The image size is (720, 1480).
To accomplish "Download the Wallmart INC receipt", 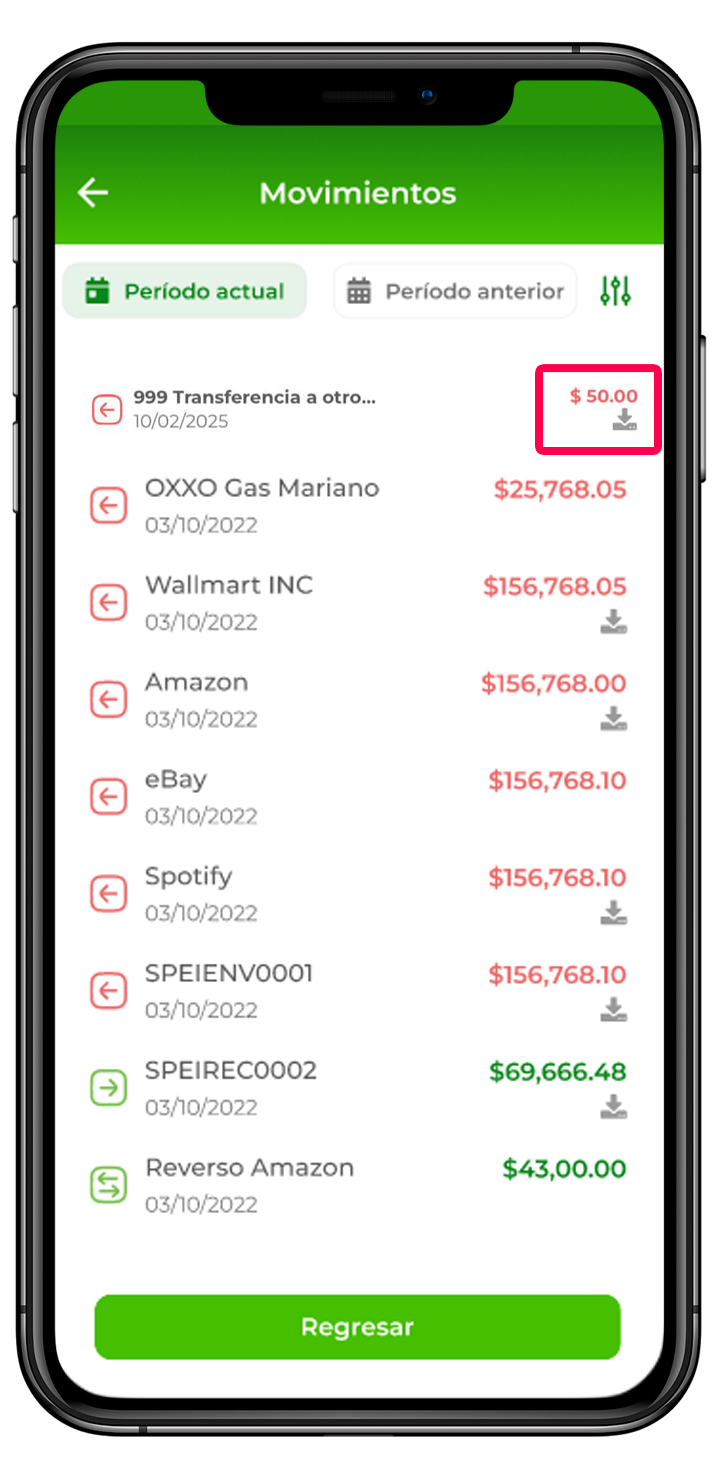I will 613,622.
